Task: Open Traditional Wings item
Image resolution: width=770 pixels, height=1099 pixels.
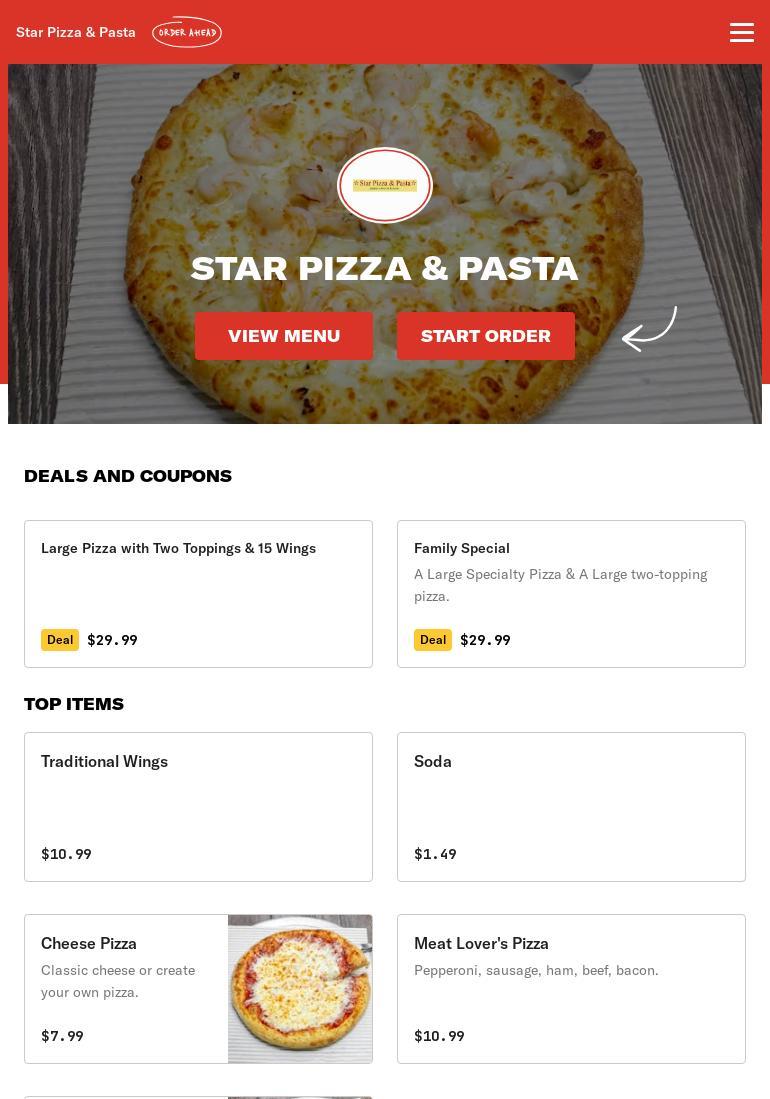Action: tap(198, 806)
